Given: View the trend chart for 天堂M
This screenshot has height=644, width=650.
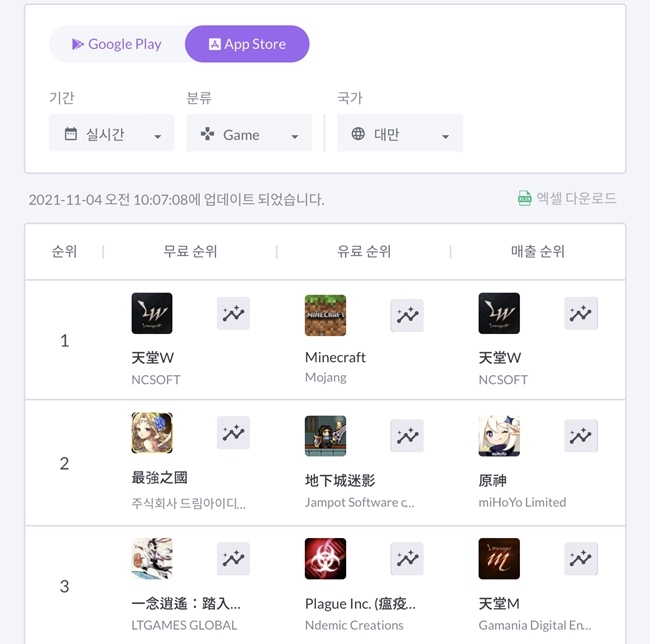Looking at the screenshot, I should (x=580, y=559).
